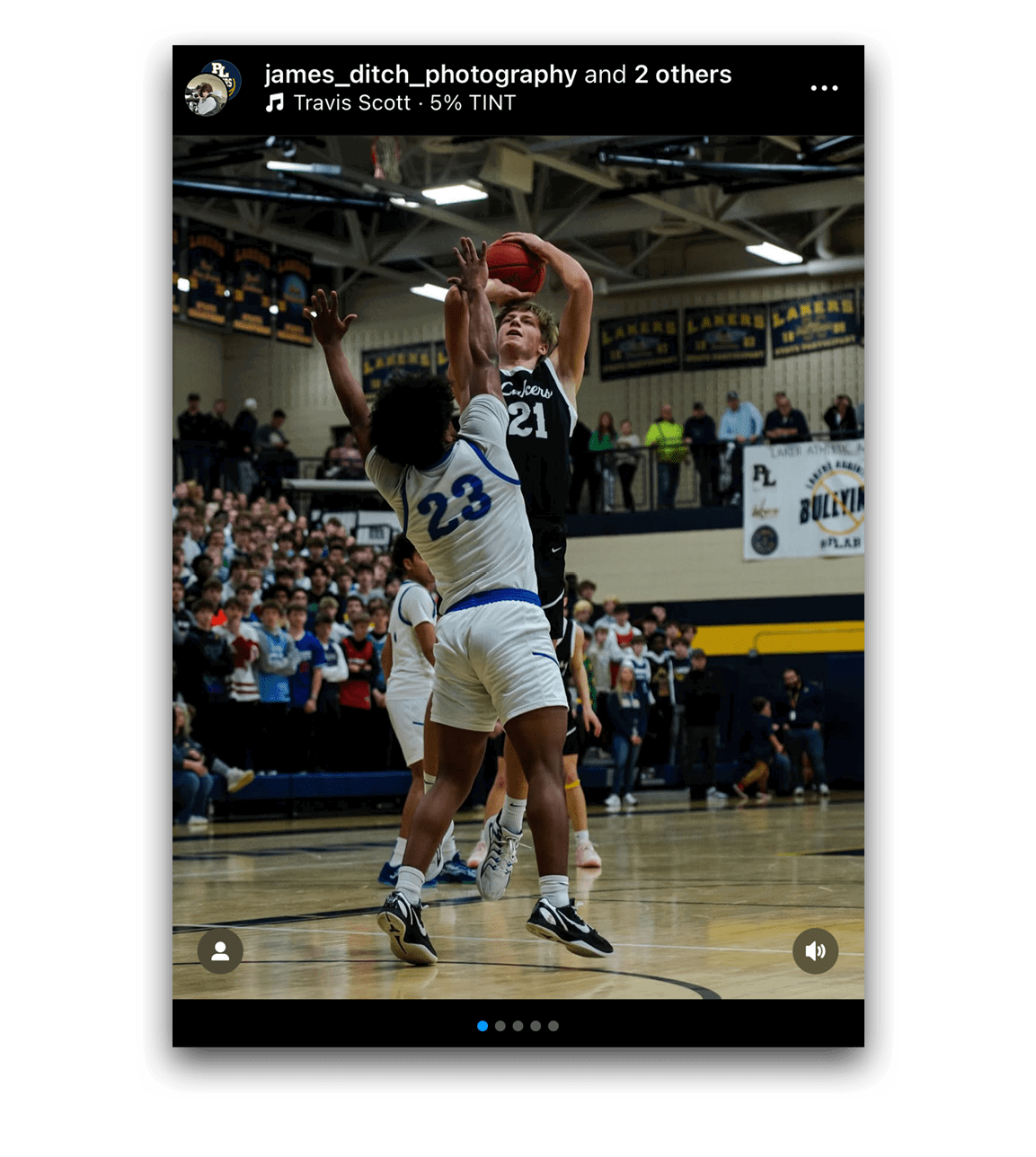Open the Travis Scott 5% TINT audio
Viewport: 1036px width, 1157px height.
(391, 103)
